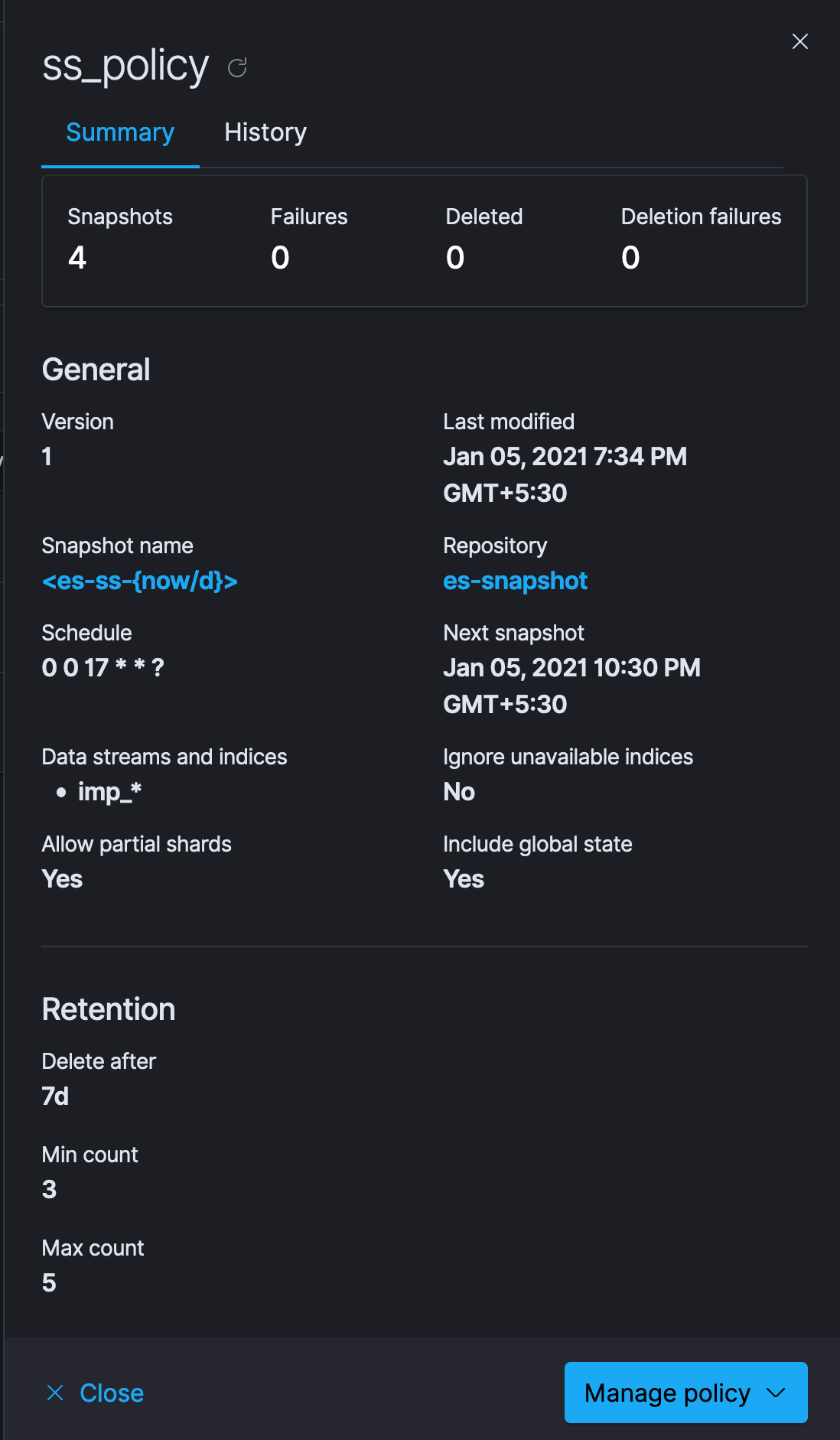The height and width of the screenshot is (1440, 840).
Task: Click the <es-ss-{now/d}> snapshot name link
Action: (x=141, y=581)
